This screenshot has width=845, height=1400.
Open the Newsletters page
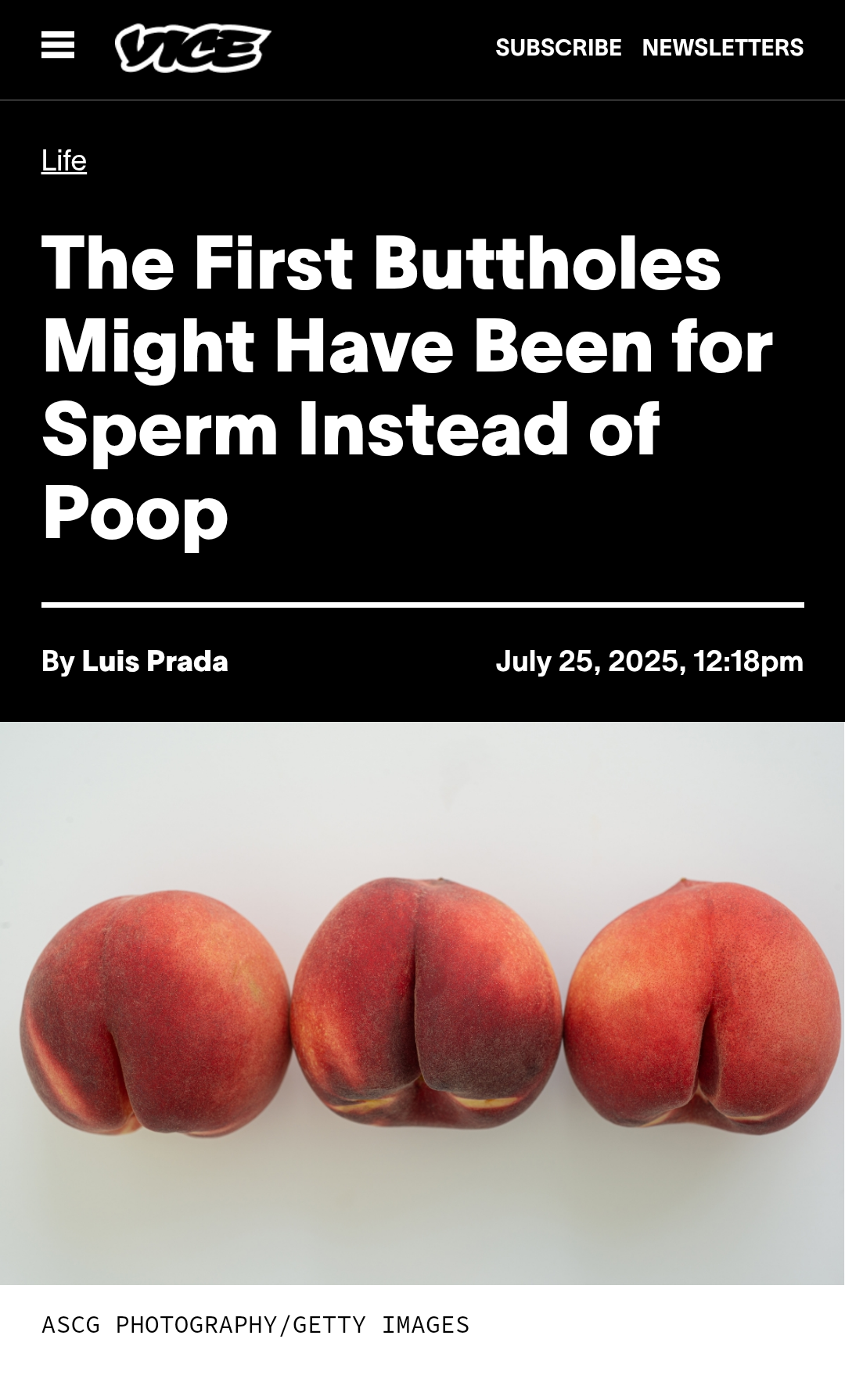[x=722, y=48]
